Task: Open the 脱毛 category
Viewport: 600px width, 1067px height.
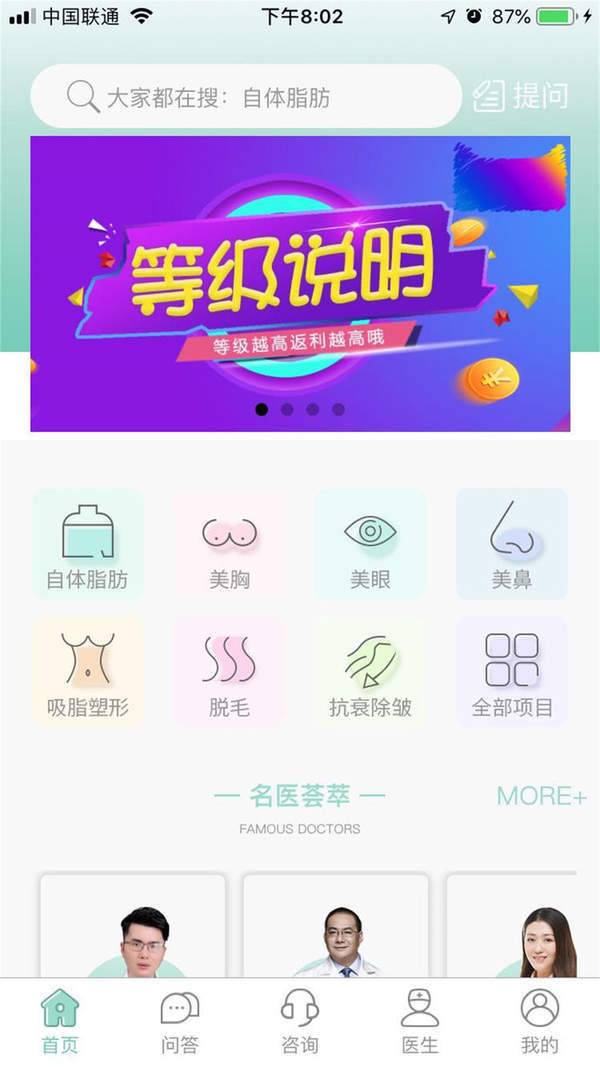Action: click(229, 672)
